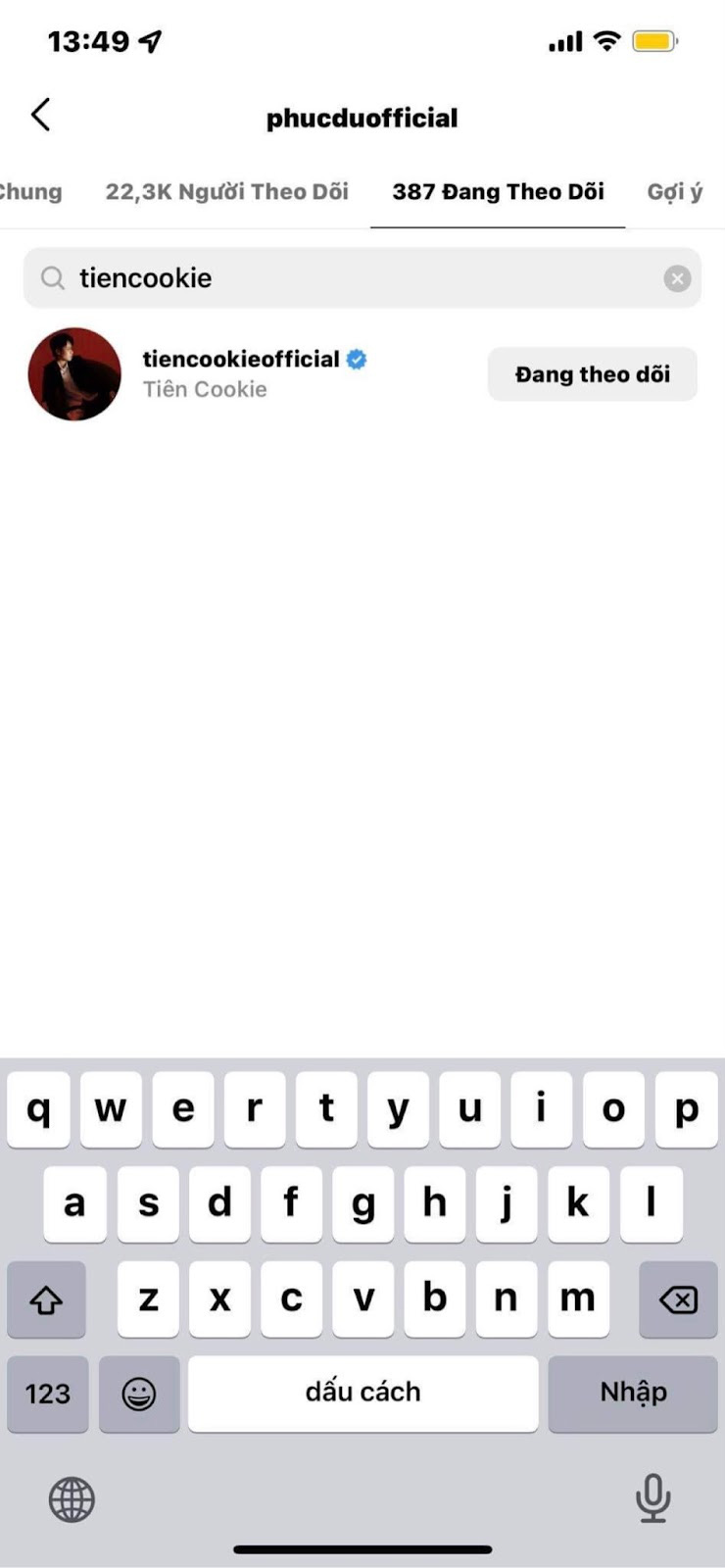Hit the backspace key on the keyboard

pos(678,1299)
